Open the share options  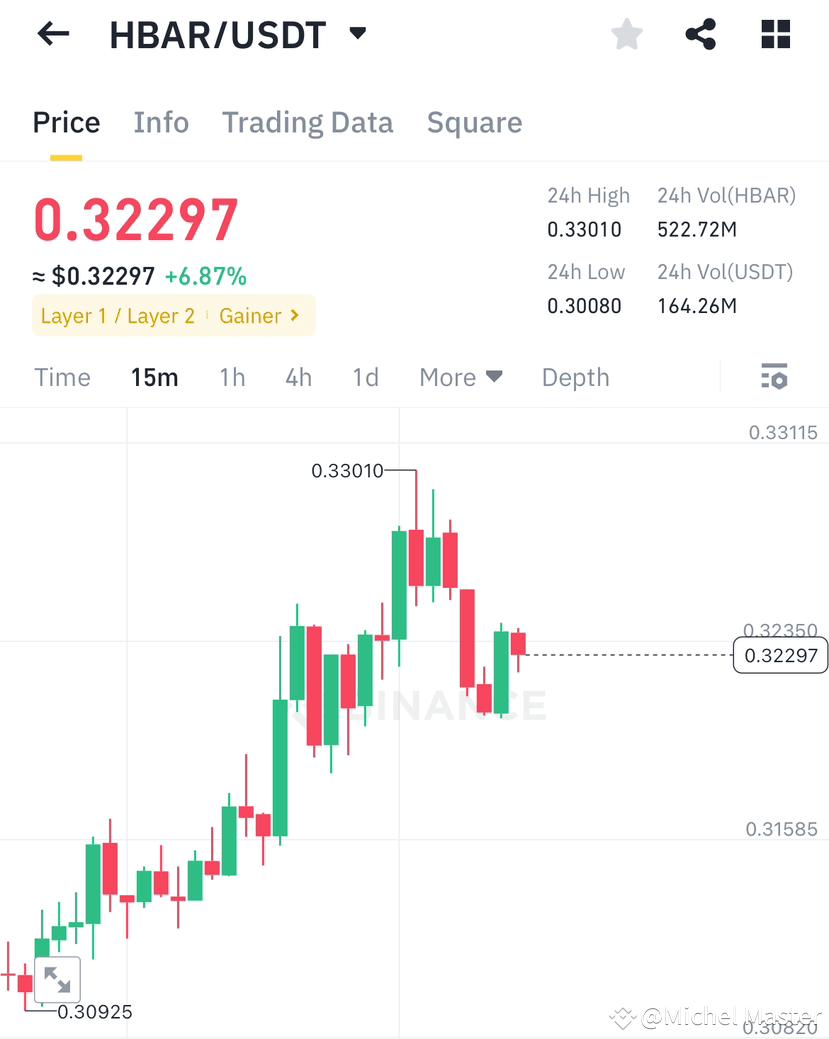point(700,33)
